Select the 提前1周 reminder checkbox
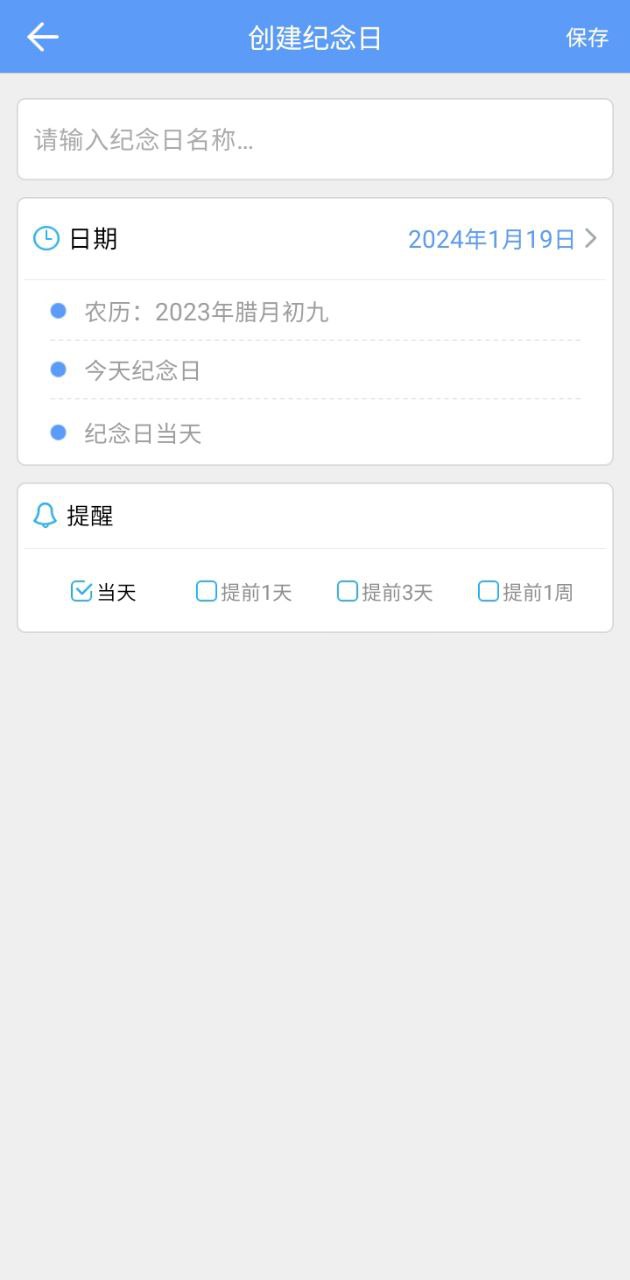 pyautogui.click(x=488, y=591)
